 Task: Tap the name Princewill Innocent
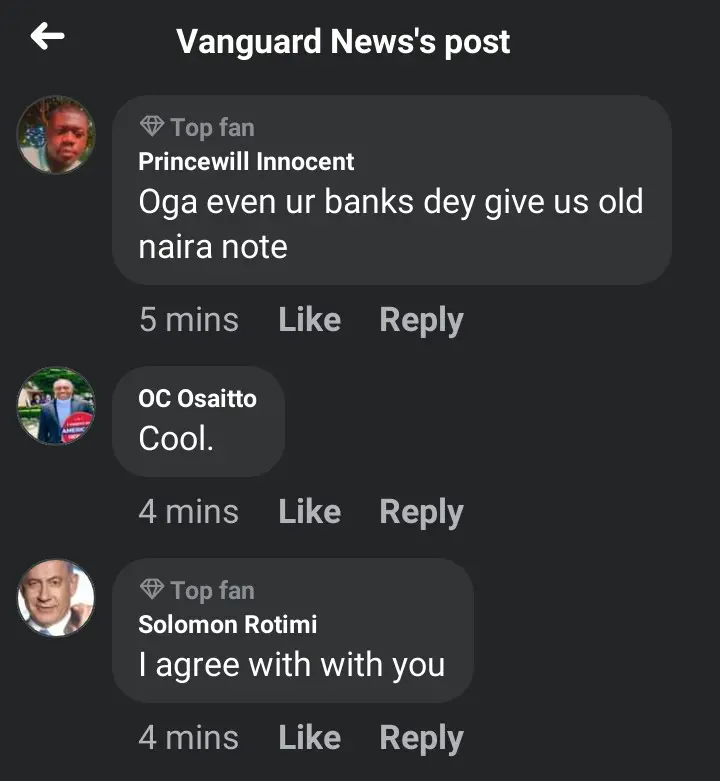tap(246, 161)
